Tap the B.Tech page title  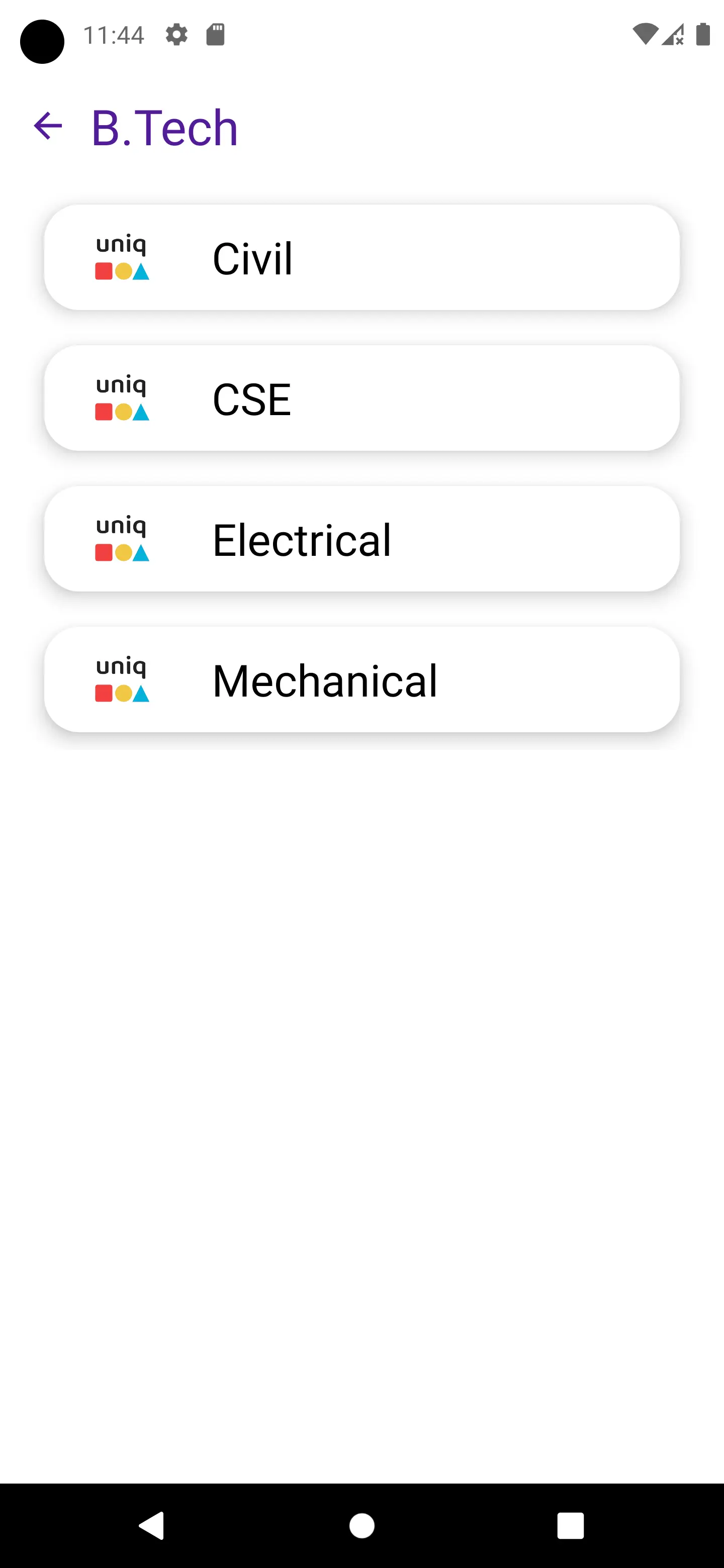(x=164, y=126)
